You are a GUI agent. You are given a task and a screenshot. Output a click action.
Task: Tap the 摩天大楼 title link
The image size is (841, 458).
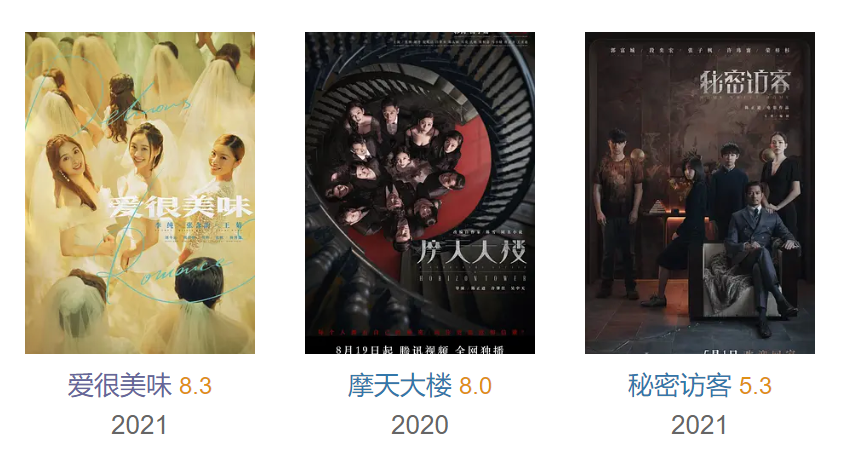(400, 386)
